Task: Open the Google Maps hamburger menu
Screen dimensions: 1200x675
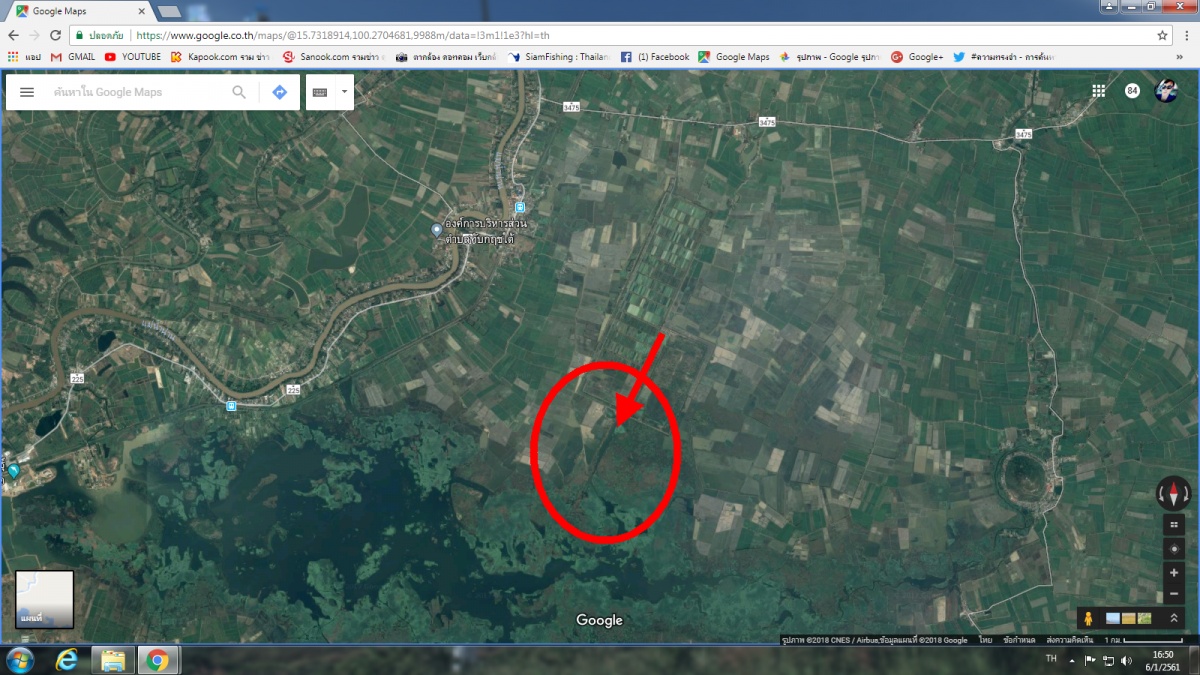Action: point(27,92)
